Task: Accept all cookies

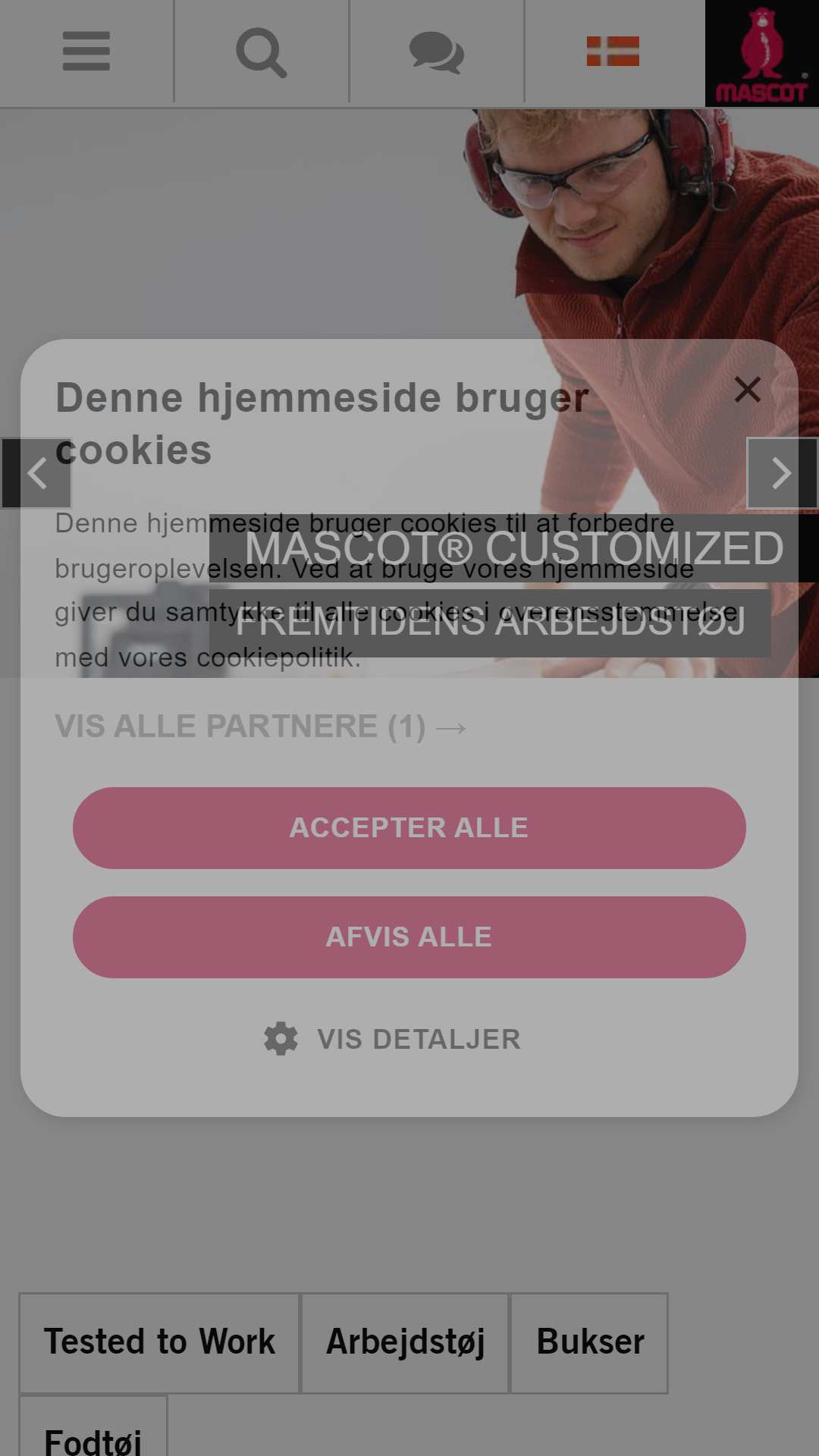Action: pyautogui.click(x=409, y=828)
